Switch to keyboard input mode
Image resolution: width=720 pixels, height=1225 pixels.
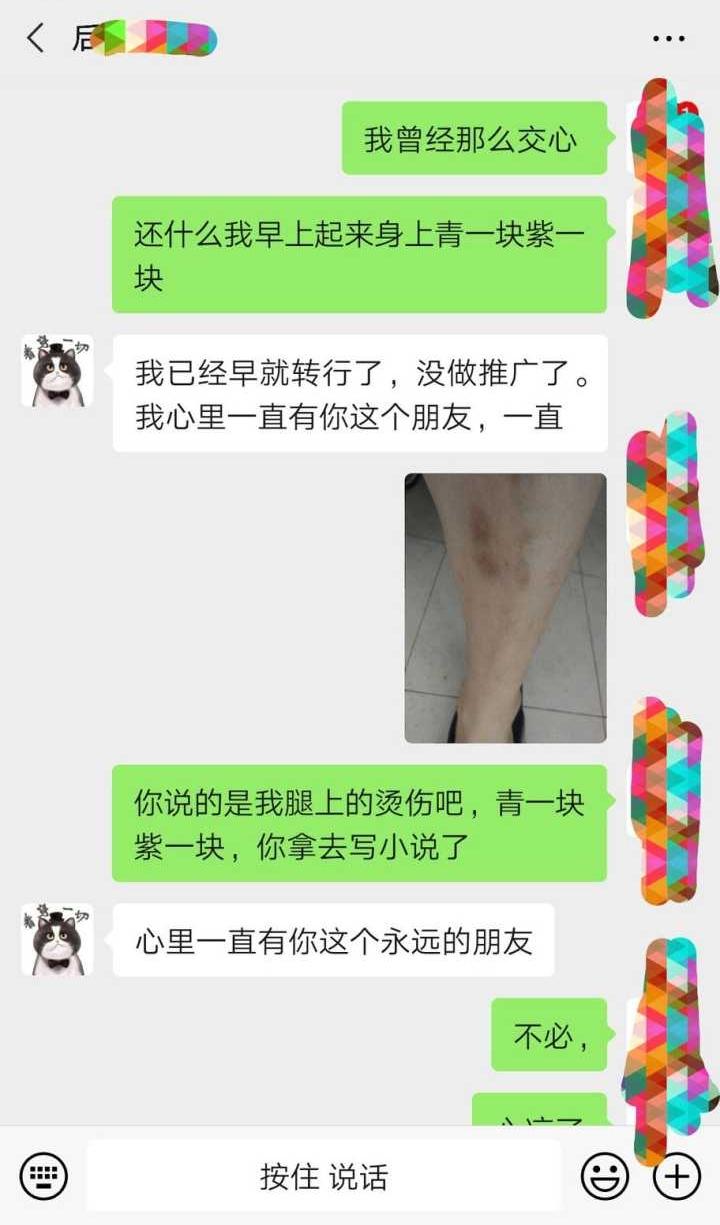point(44,1175)
